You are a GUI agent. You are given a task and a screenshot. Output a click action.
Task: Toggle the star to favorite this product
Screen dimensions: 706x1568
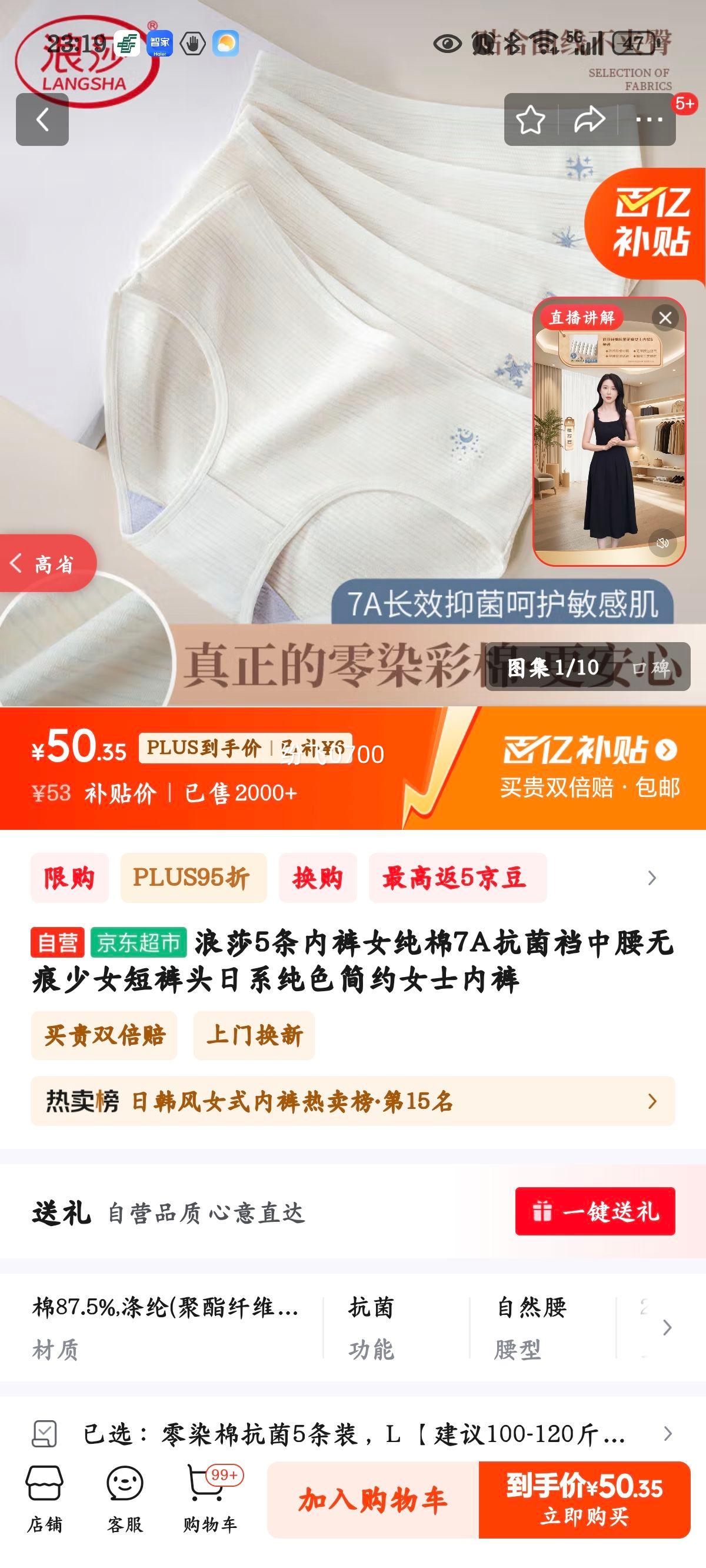coord(531,119)
